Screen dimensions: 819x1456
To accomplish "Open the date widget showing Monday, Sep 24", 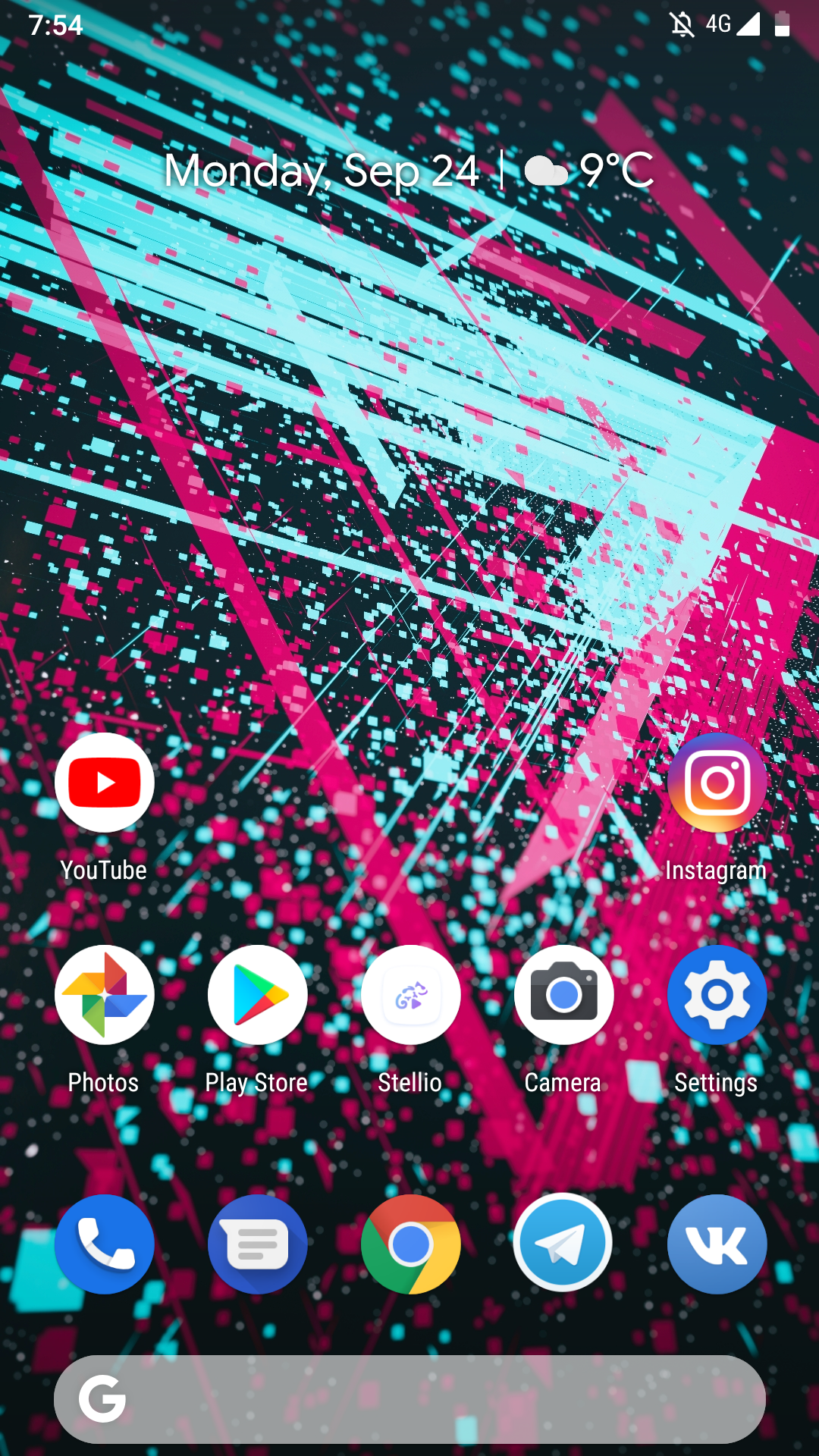I will (x=322, y=171).
